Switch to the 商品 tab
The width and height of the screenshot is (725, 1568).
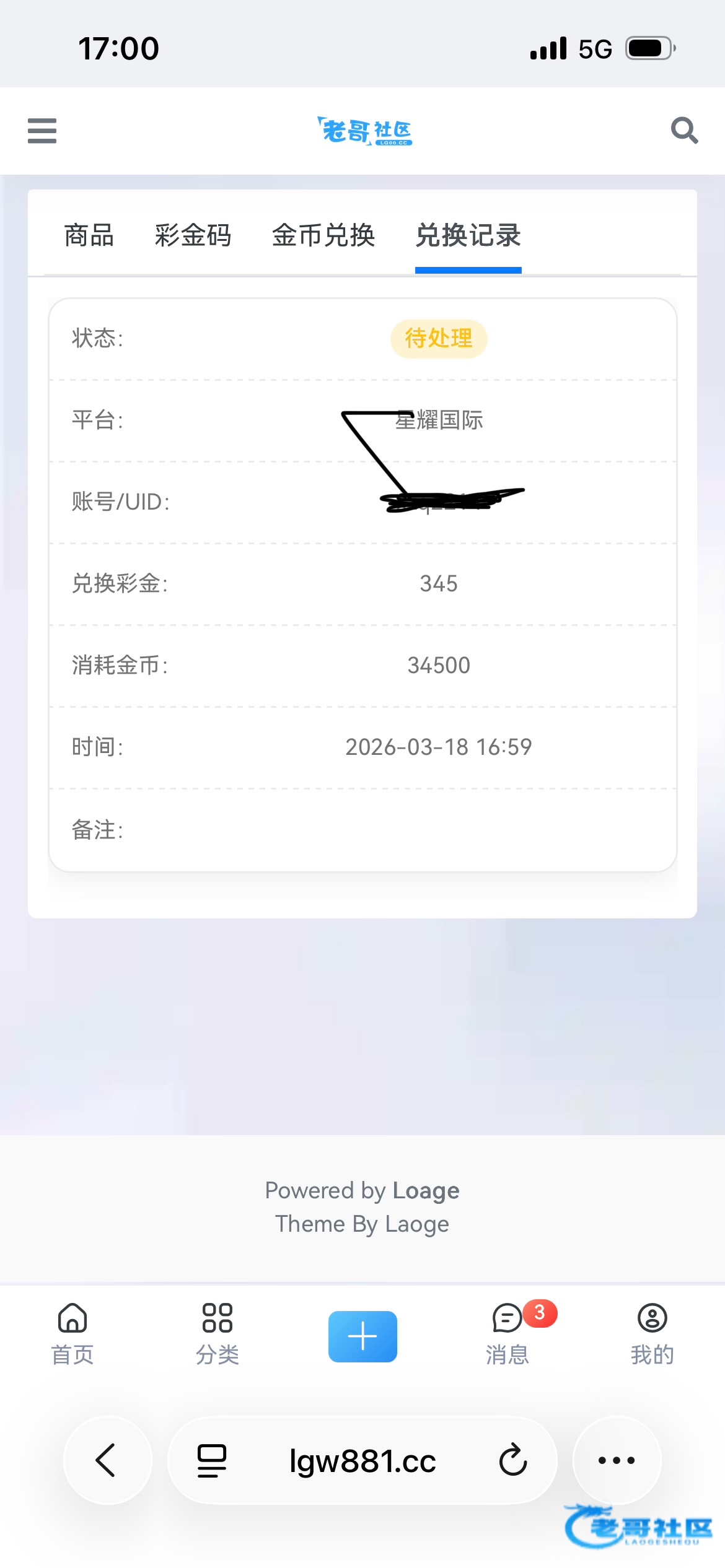tap(89, 236)
